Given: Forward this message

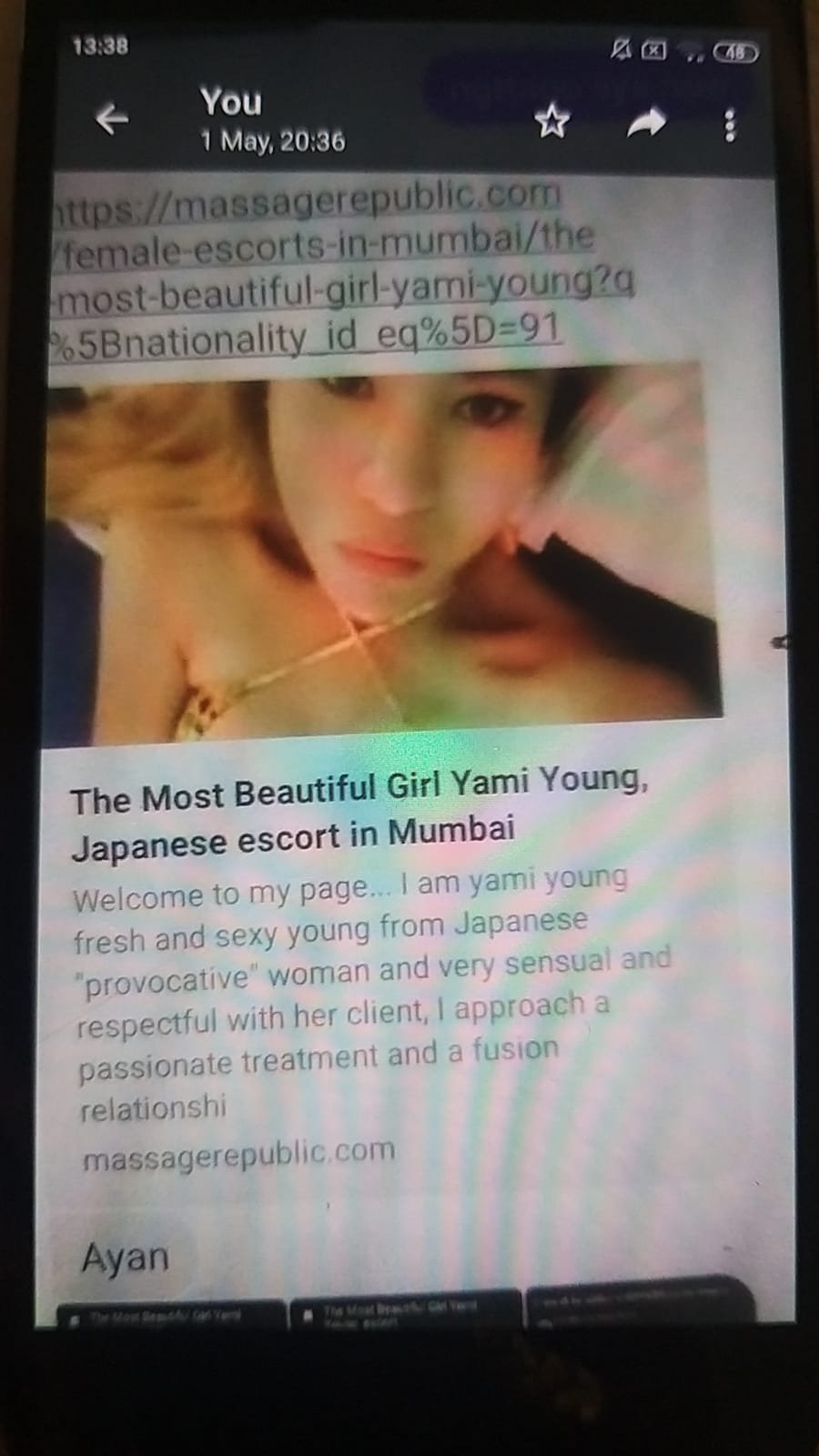Looking at the screenshot, I should tap(647, 123).
